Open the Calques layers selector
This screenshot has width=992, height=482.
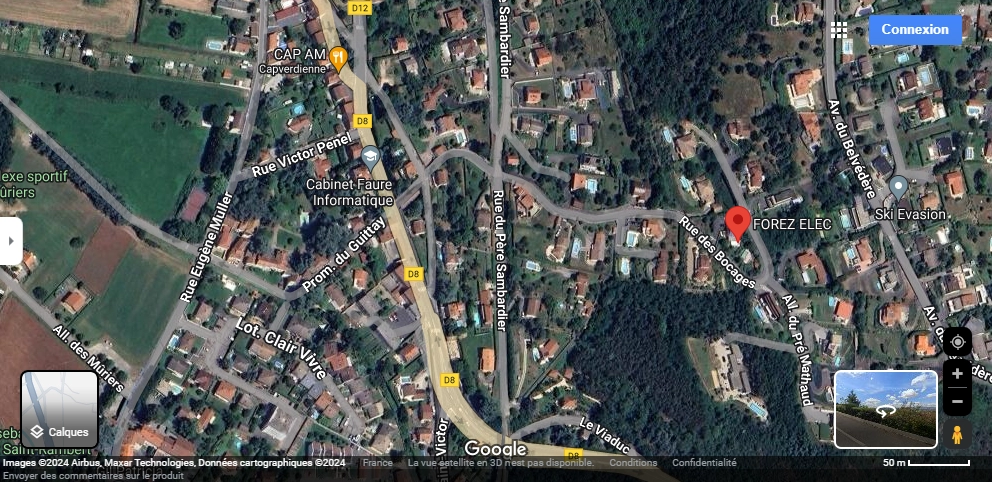[x=60, y=410]
